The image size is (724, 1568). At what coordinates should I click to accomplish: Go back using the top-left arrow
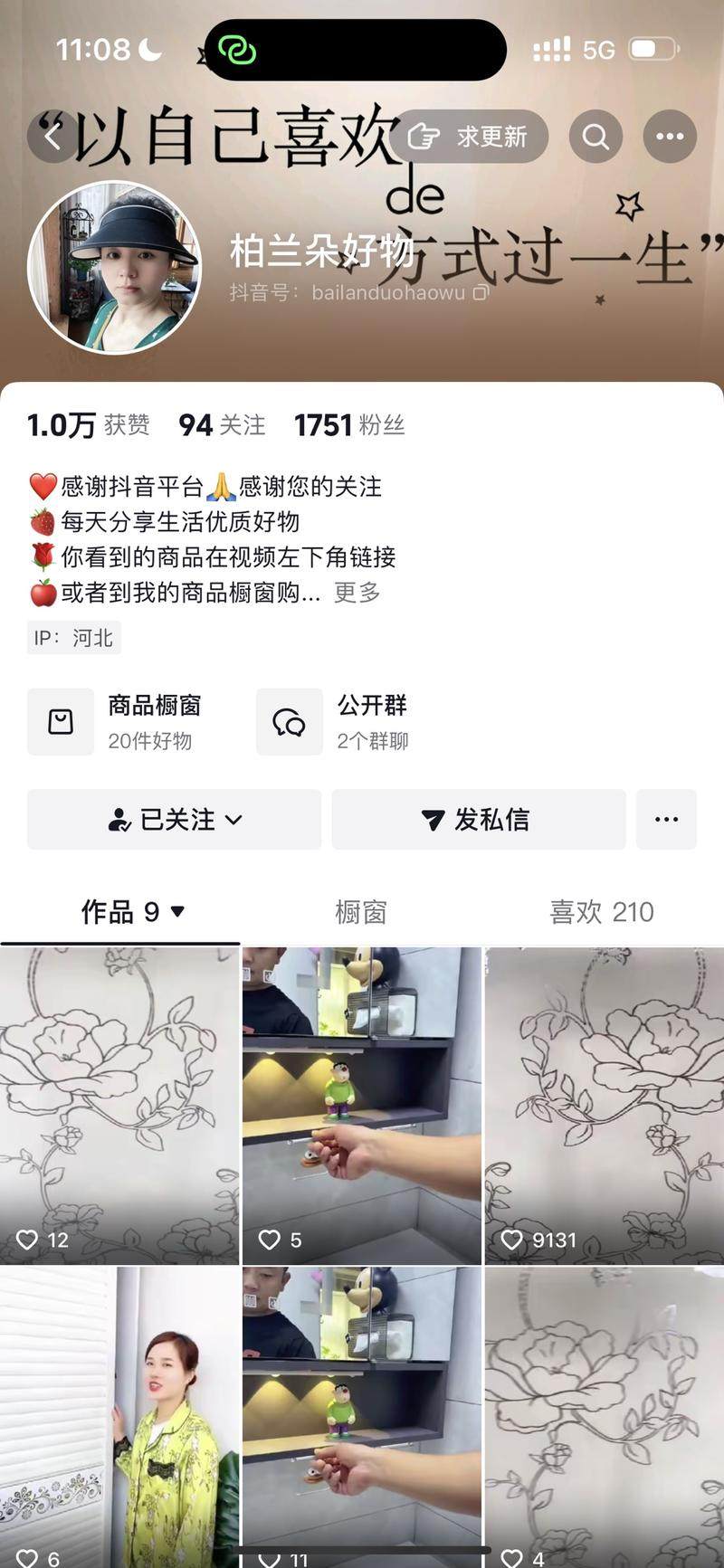tap(52, 137)
